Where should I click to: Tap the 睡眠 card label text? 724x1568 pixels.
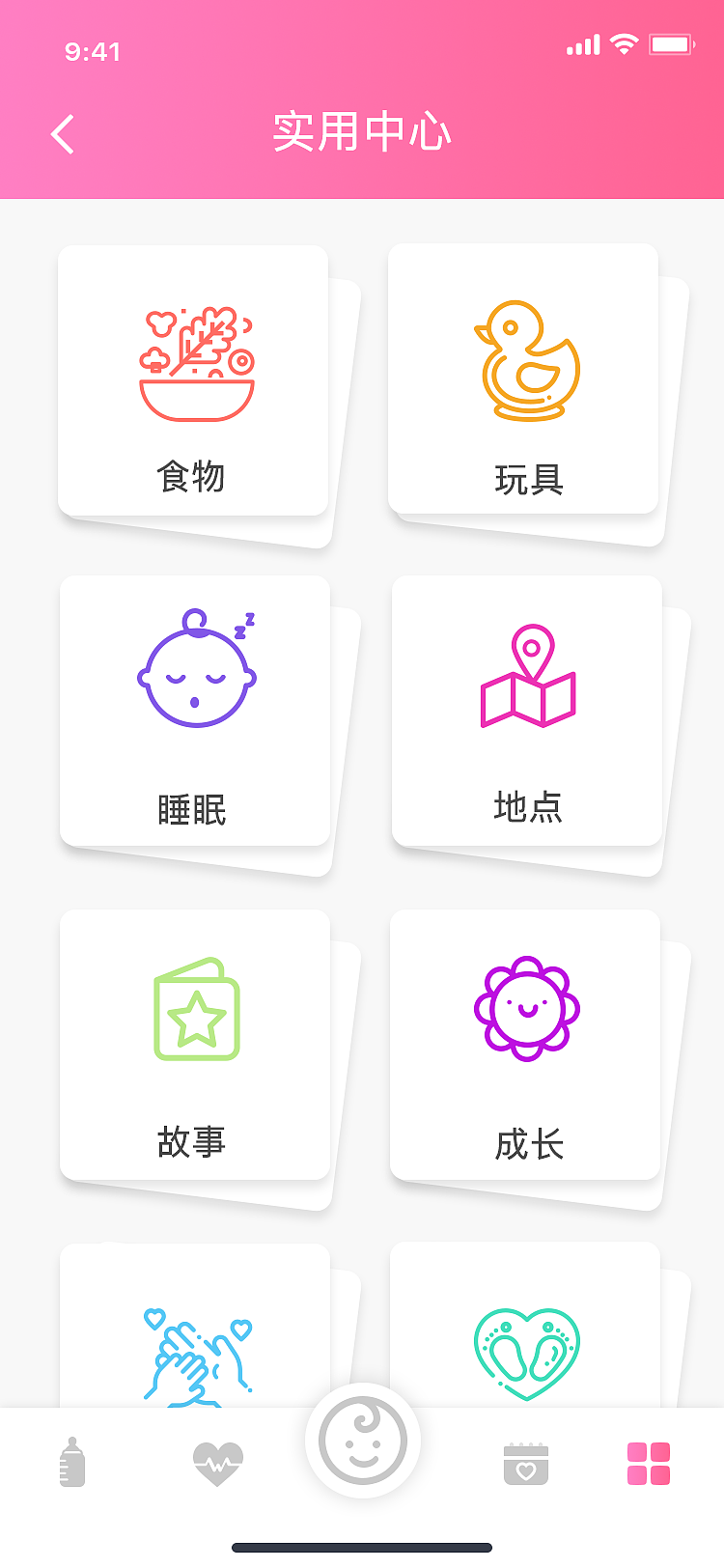click(x=196, y=811)
